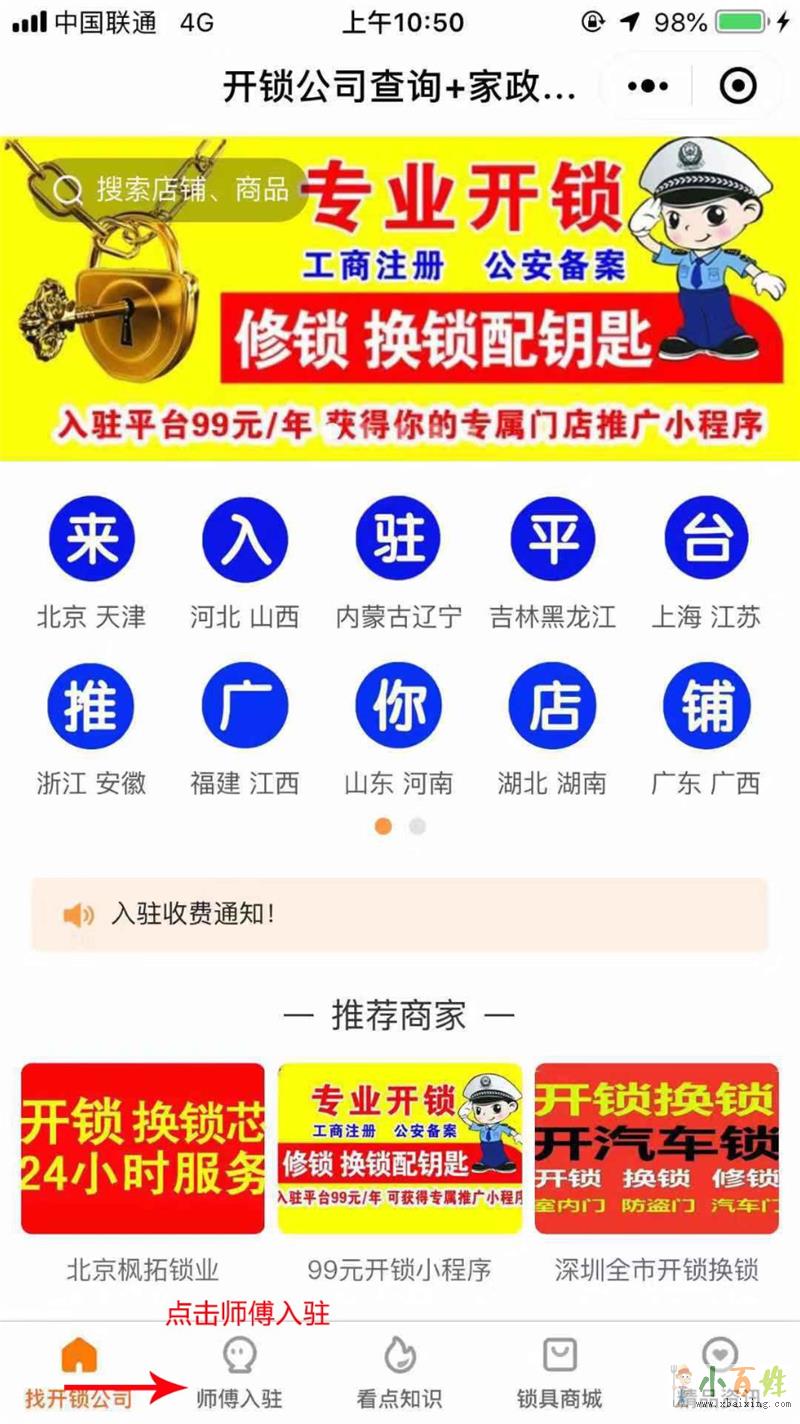Pick the 上海 江苏 region icon
Viewport: 800px width, 1424px height.
click(706, 540)
